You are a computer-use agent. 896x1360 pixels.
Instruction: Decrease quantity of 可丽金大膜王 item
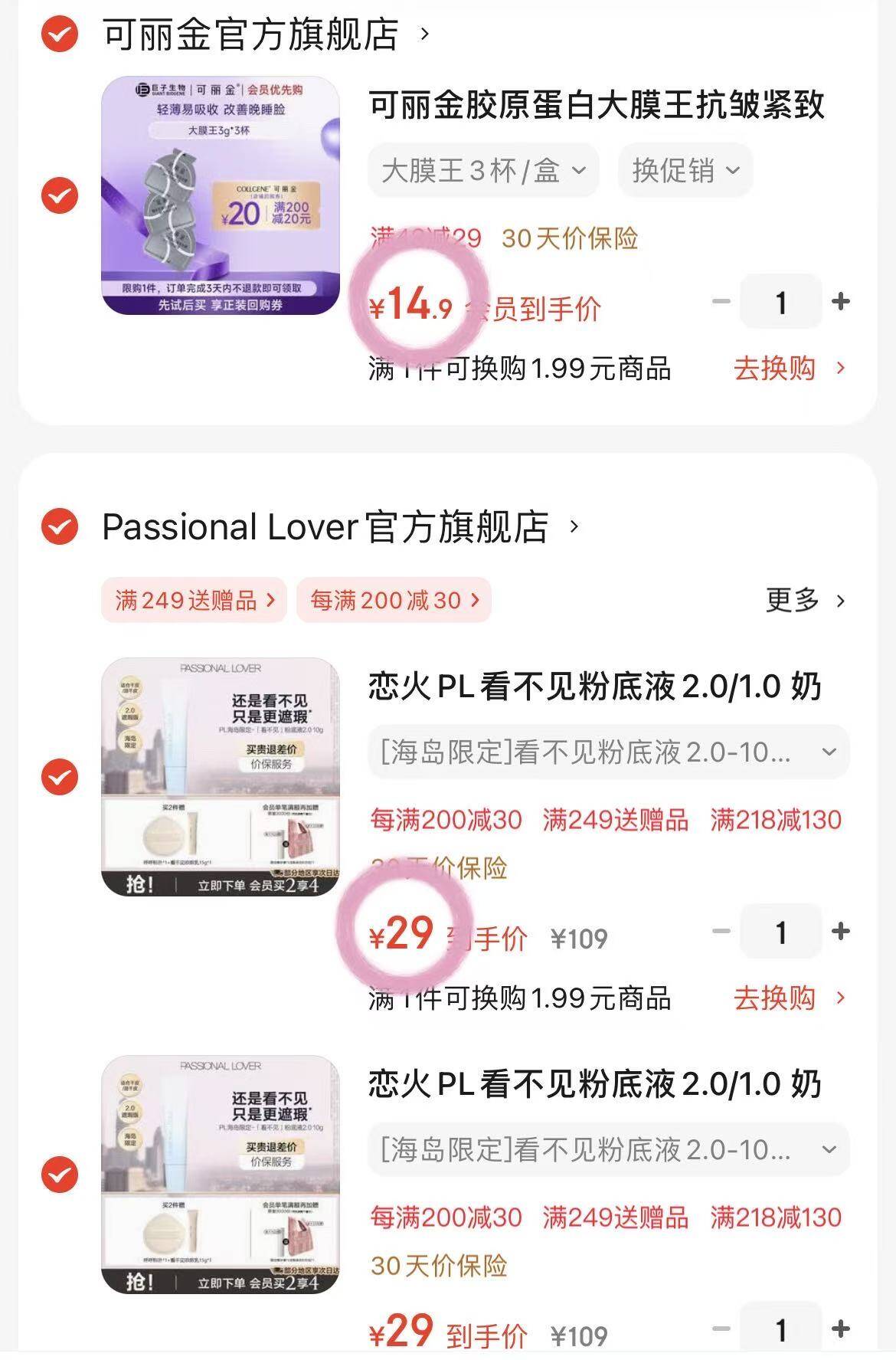(721, 302)
